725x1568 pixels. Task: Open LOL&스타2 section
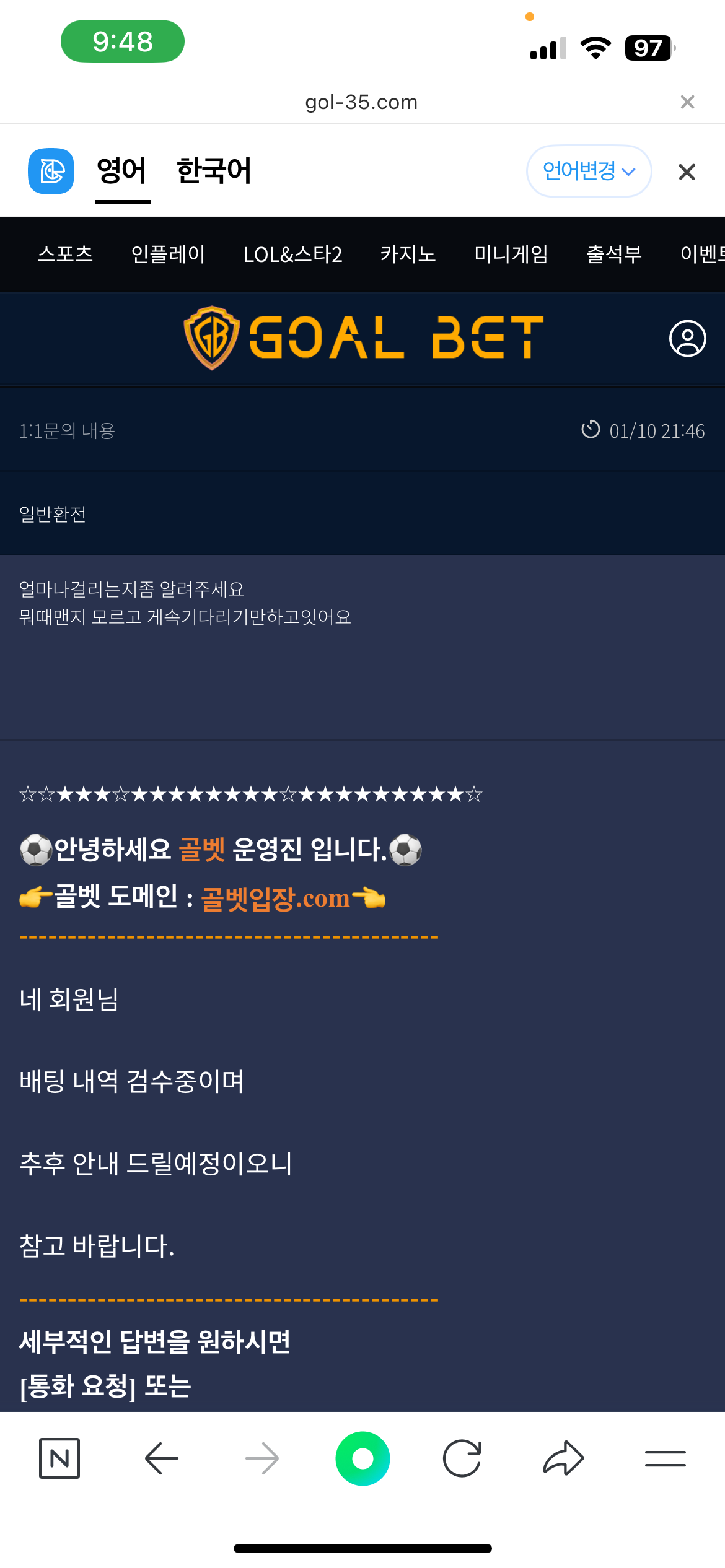click(x=292, y=255)
